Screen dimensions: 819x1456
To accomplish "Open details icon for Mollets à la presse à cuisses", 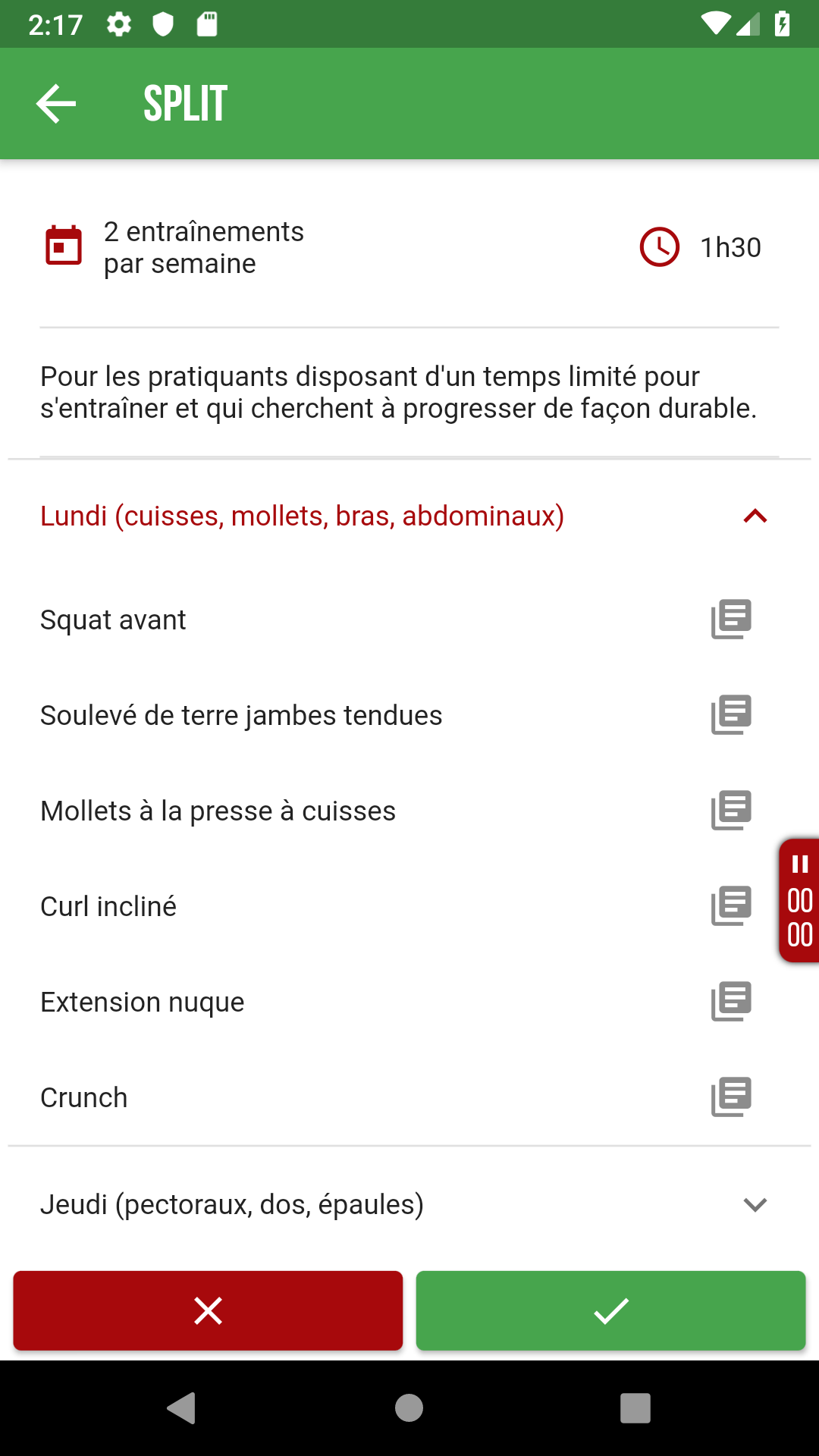I will [x=731, y=811].
